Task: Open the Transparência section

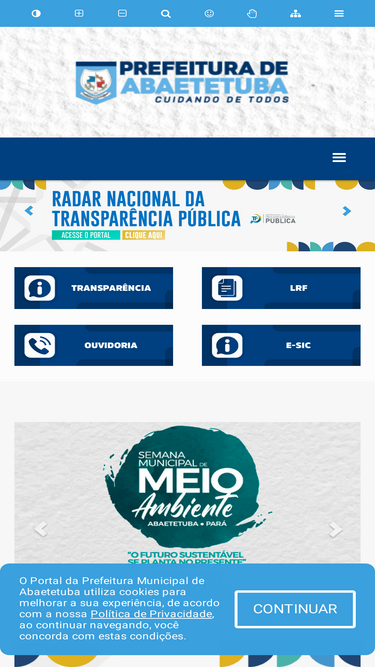Action: [94, 288]
